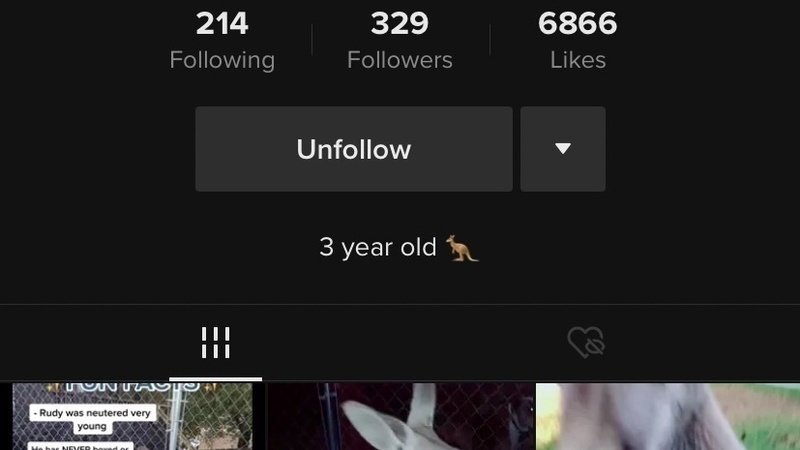Image resolution: width=800 pixels, height=450 pixels.
Task: Open the Rudy fun facts video
Action: click(x=132, y=416)
